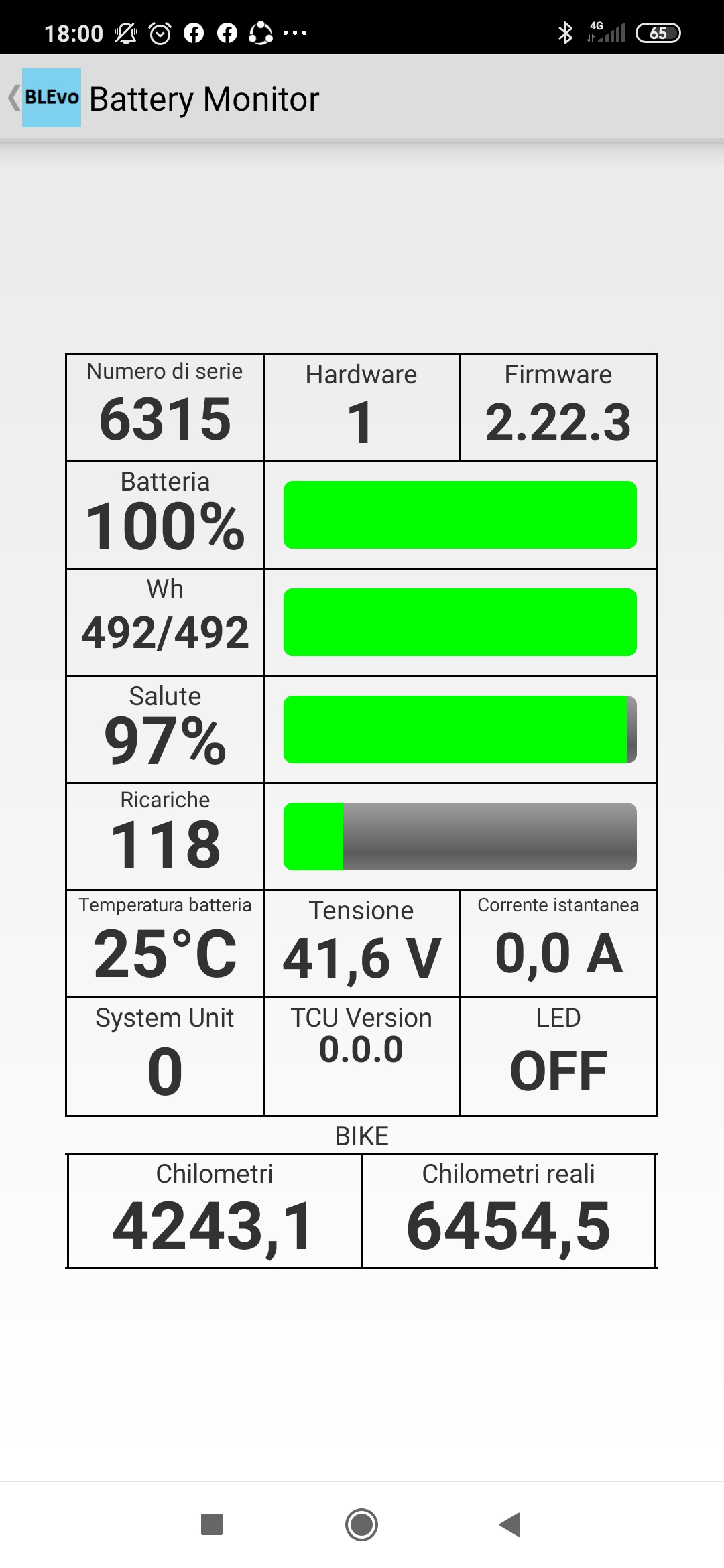Tap the system back button
Image resolution: width=724 pixels, height=1568 pixels.
point(510,1524)
